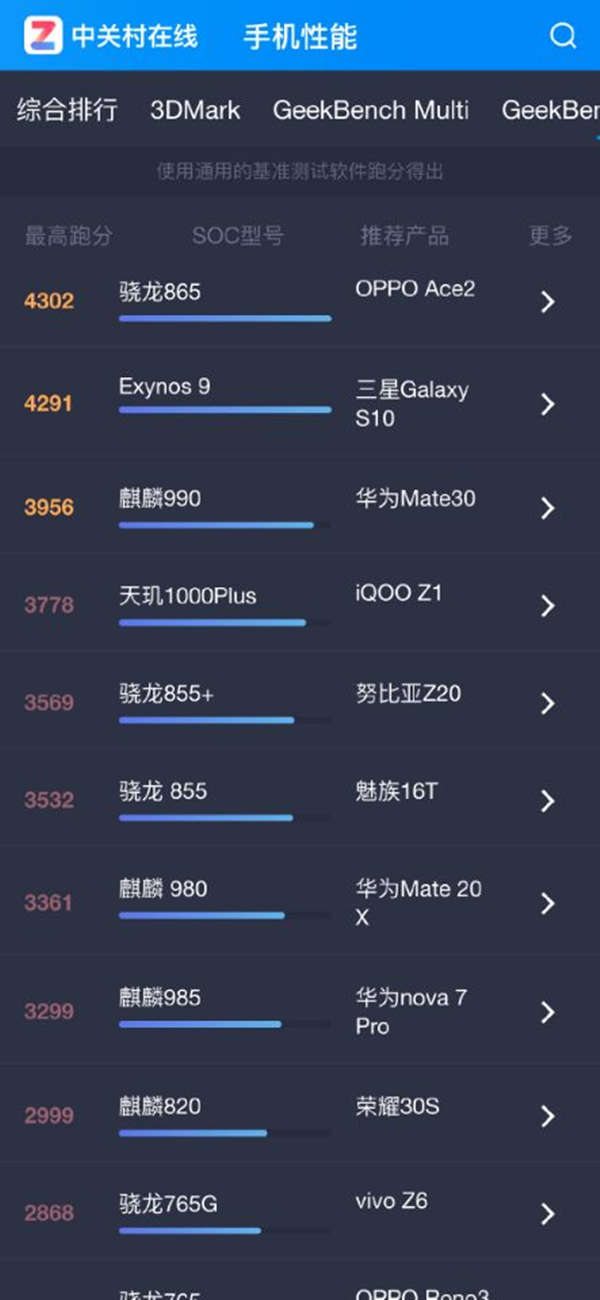Image resolution: width=600 pixels, height=1300 pixels.
Task: Open the 麒麟985 row
Action: (x=300, y=1011)
